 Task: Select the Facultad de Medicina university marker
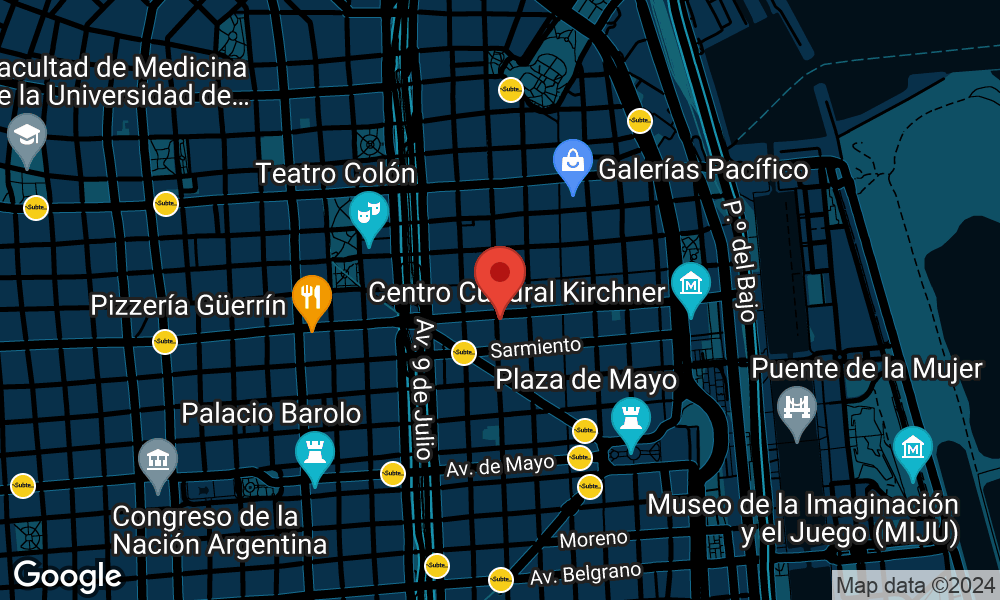[x=26, y=137]
